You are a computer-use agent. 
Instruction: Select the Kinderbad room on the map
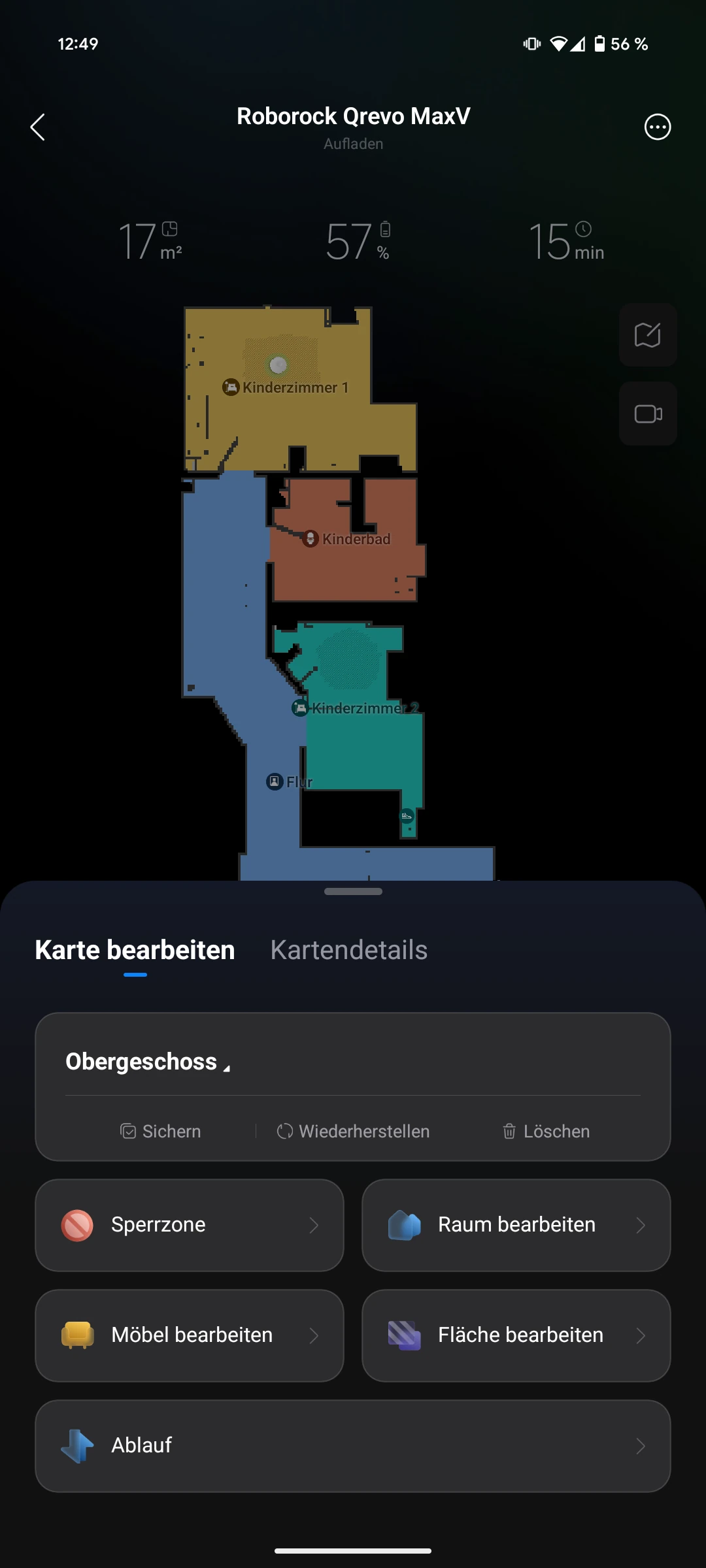(356, 539)
